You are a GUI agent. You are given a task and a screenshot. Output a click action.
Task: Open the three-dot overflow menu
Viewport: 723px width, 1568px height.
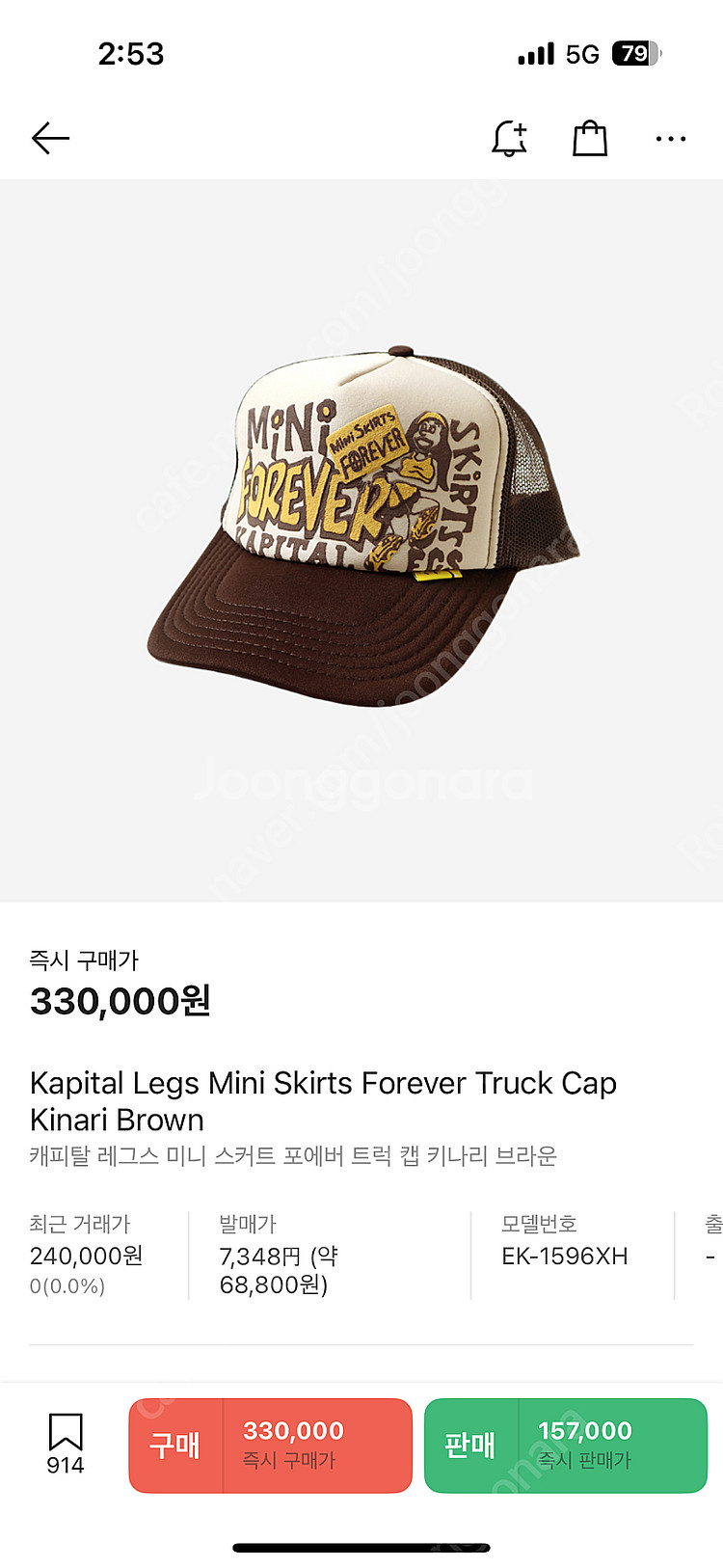(x=670, y=139)
